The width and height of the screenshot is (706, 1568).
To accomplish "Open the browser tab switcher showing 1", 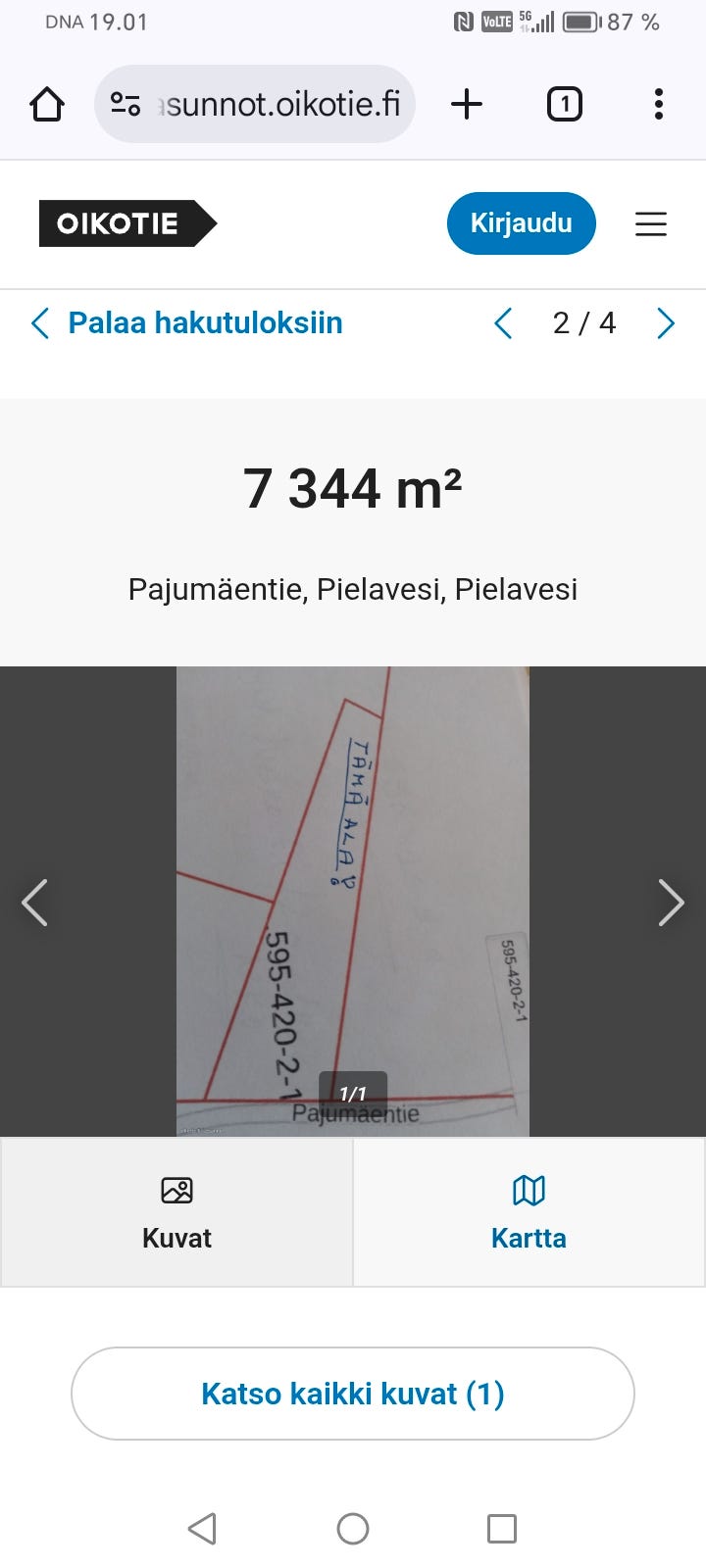I will click(564, 103).
